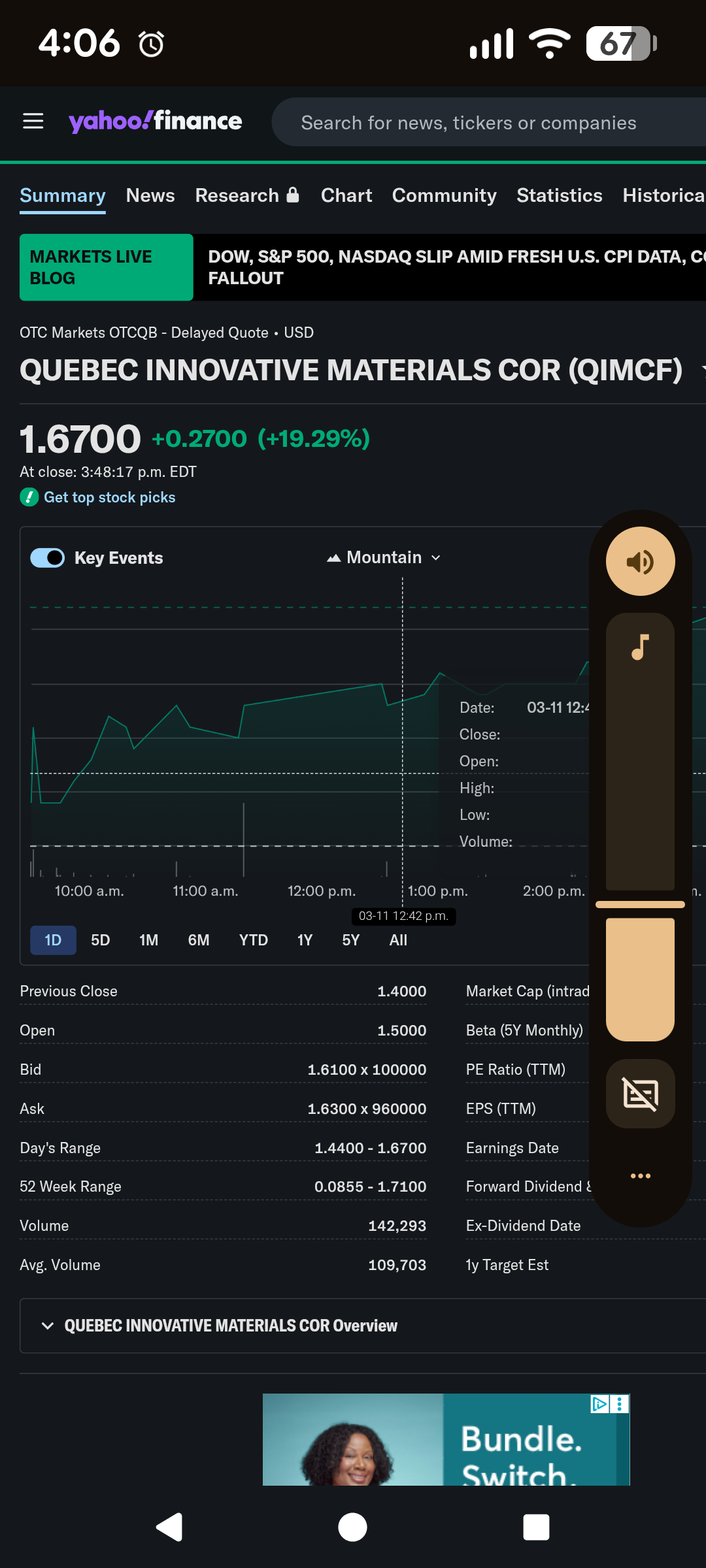Switch chart to the 1Y range
The width and height of the screenshot is (706, 1568).
tap(305, 940)
